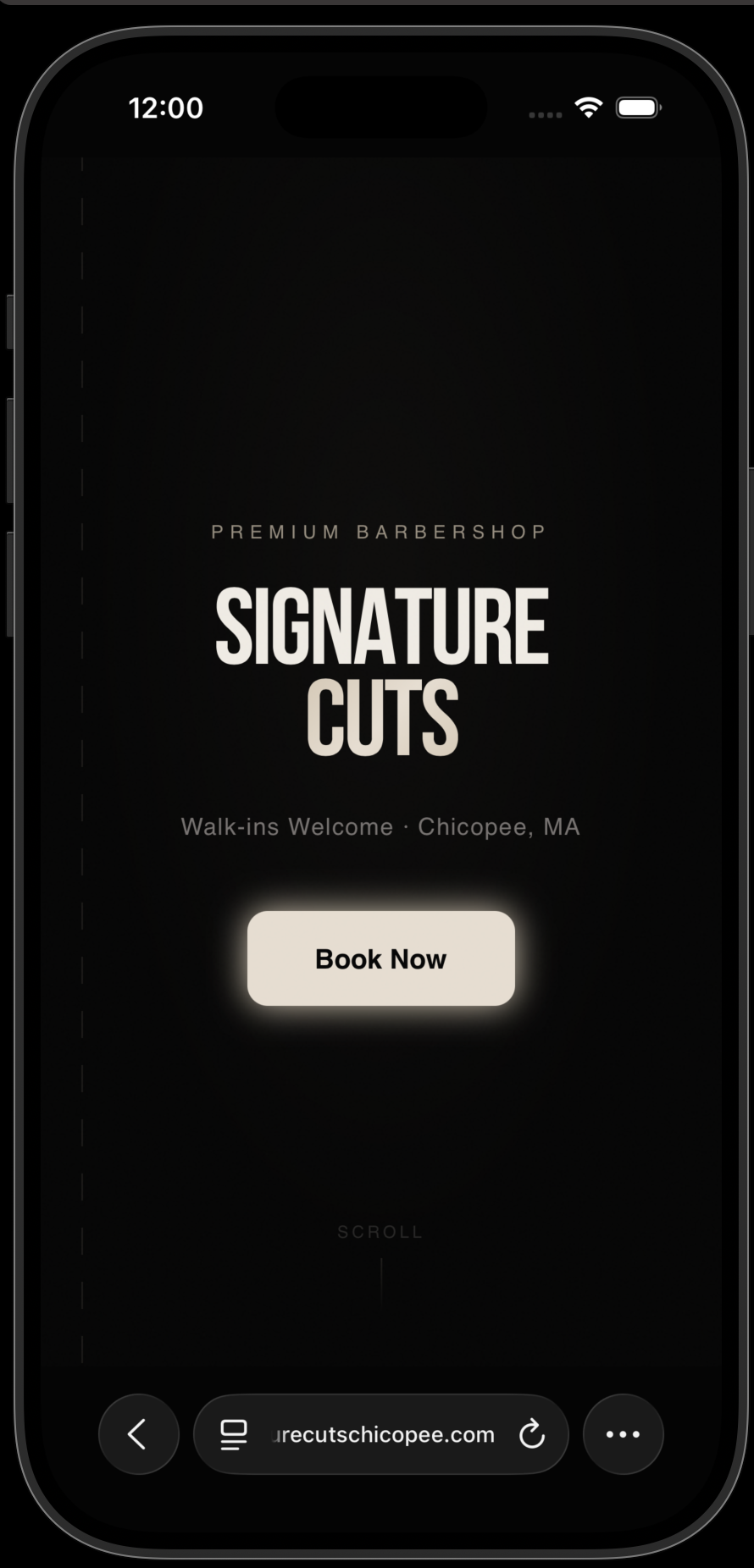Viewport: 754px width, 1568px height.
Task: Tap the SIGNATURE CUTS headline
Action: coord(380,669)
